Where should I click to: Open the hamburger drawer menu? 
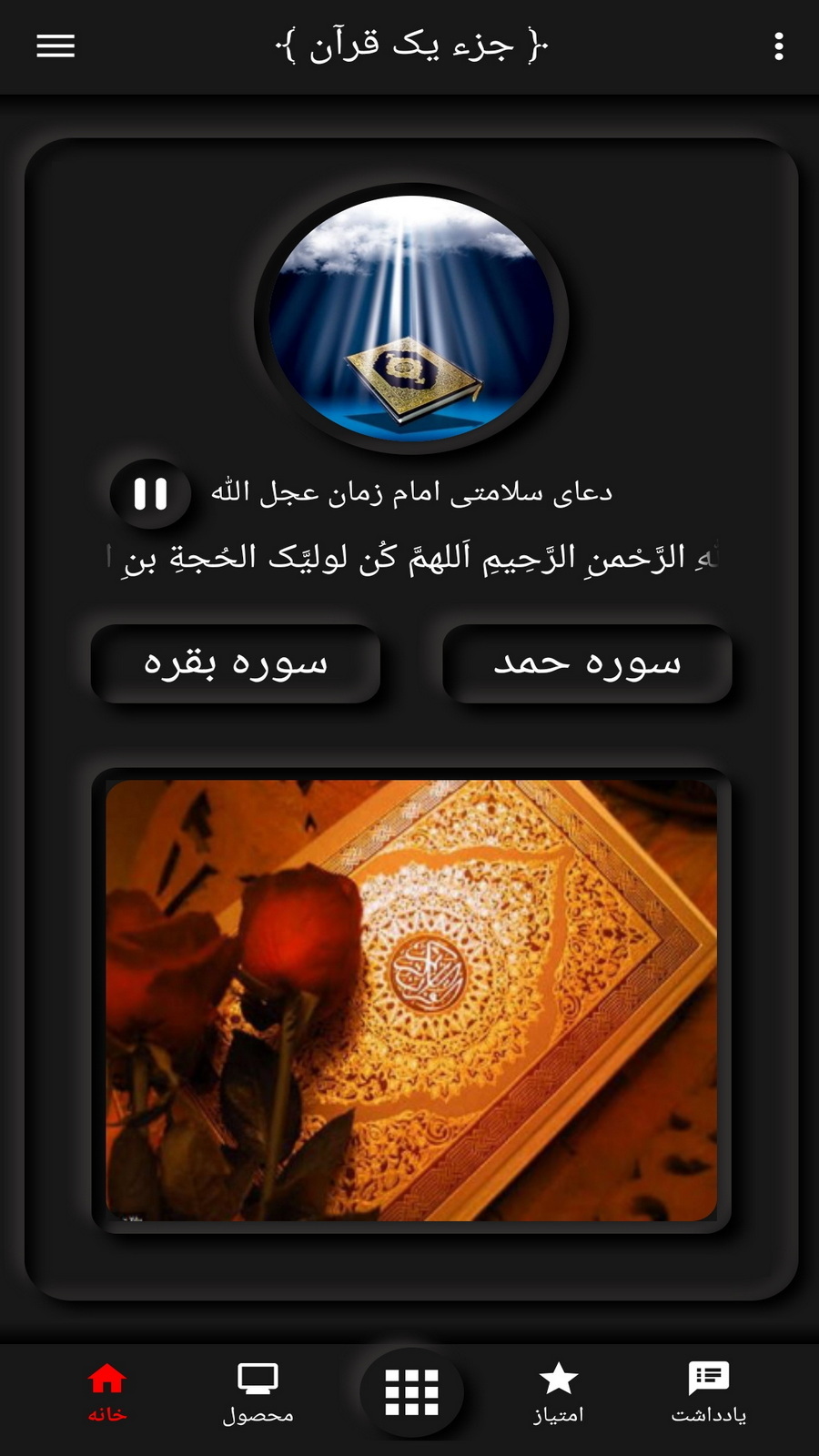tap(56, 46)
